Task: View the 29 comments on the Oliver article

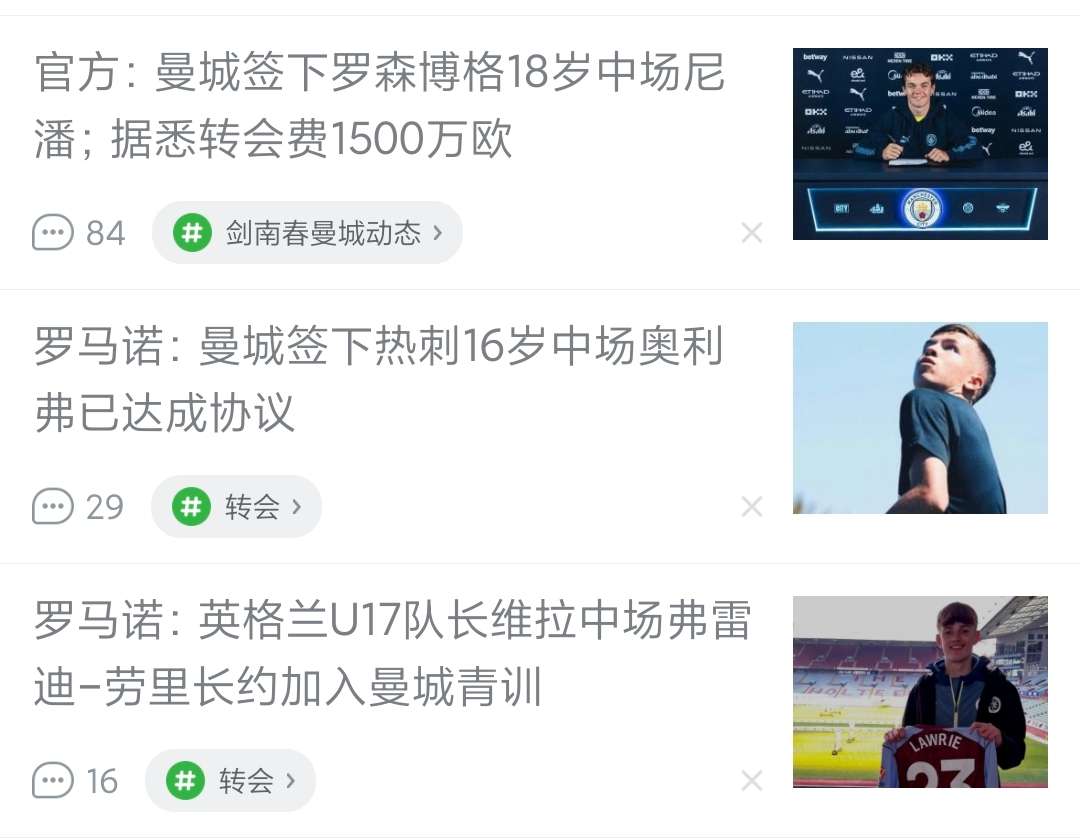Action: pyautogui.click(x=79, y=507)
